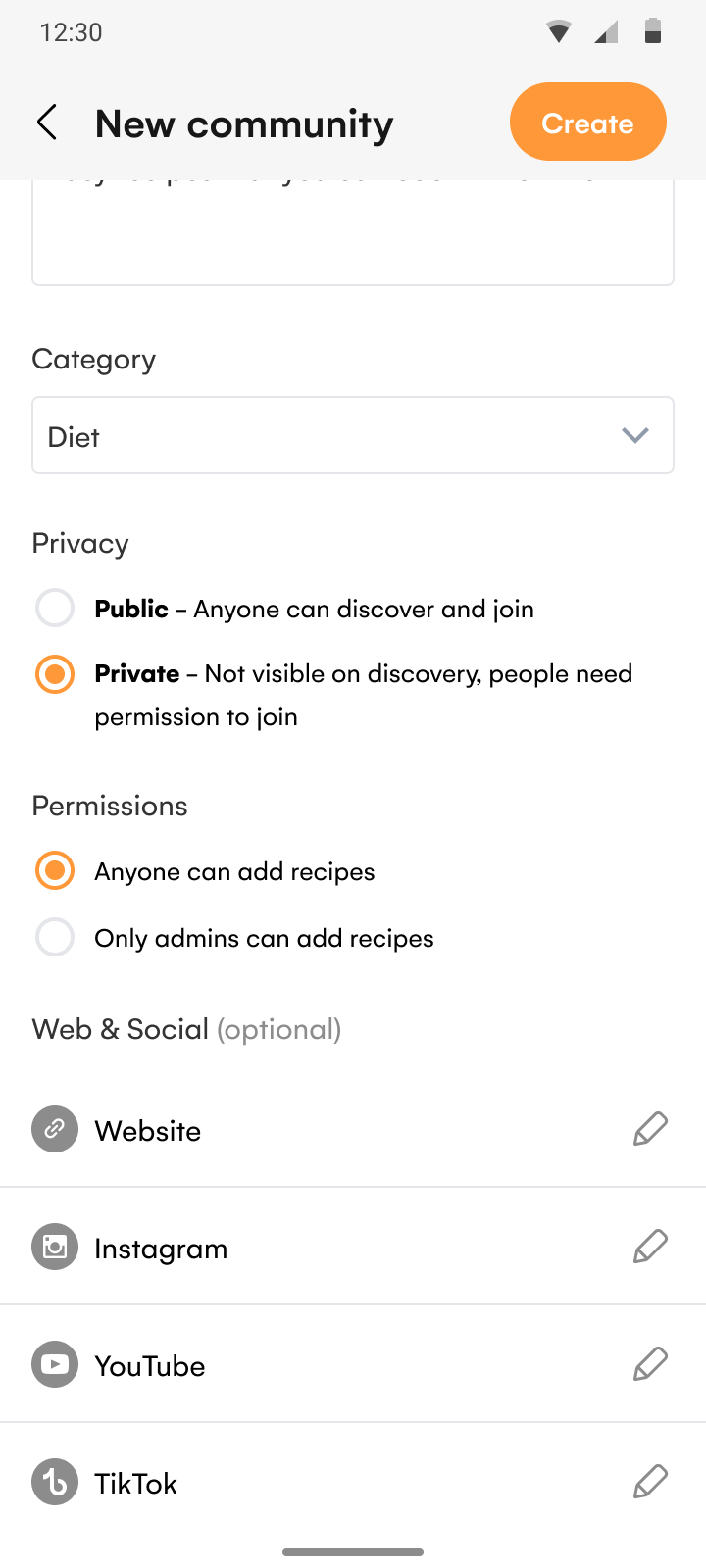Screen dimensions: 706x1568
Task: Choose Only admins can add recipes
Action: pos(55,938)
